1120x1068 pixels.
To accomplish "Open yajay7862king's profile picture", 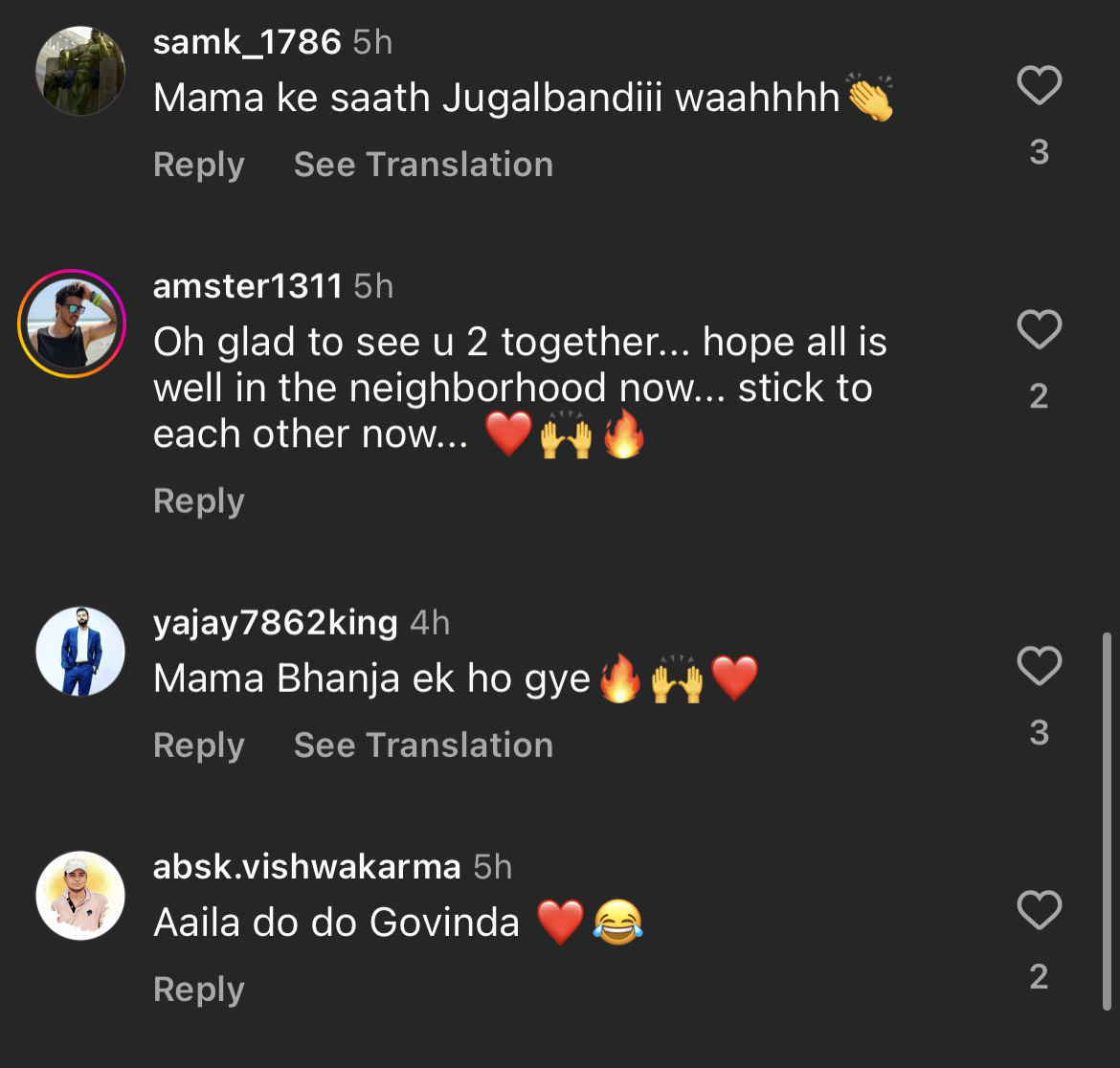I will [80, 652].
